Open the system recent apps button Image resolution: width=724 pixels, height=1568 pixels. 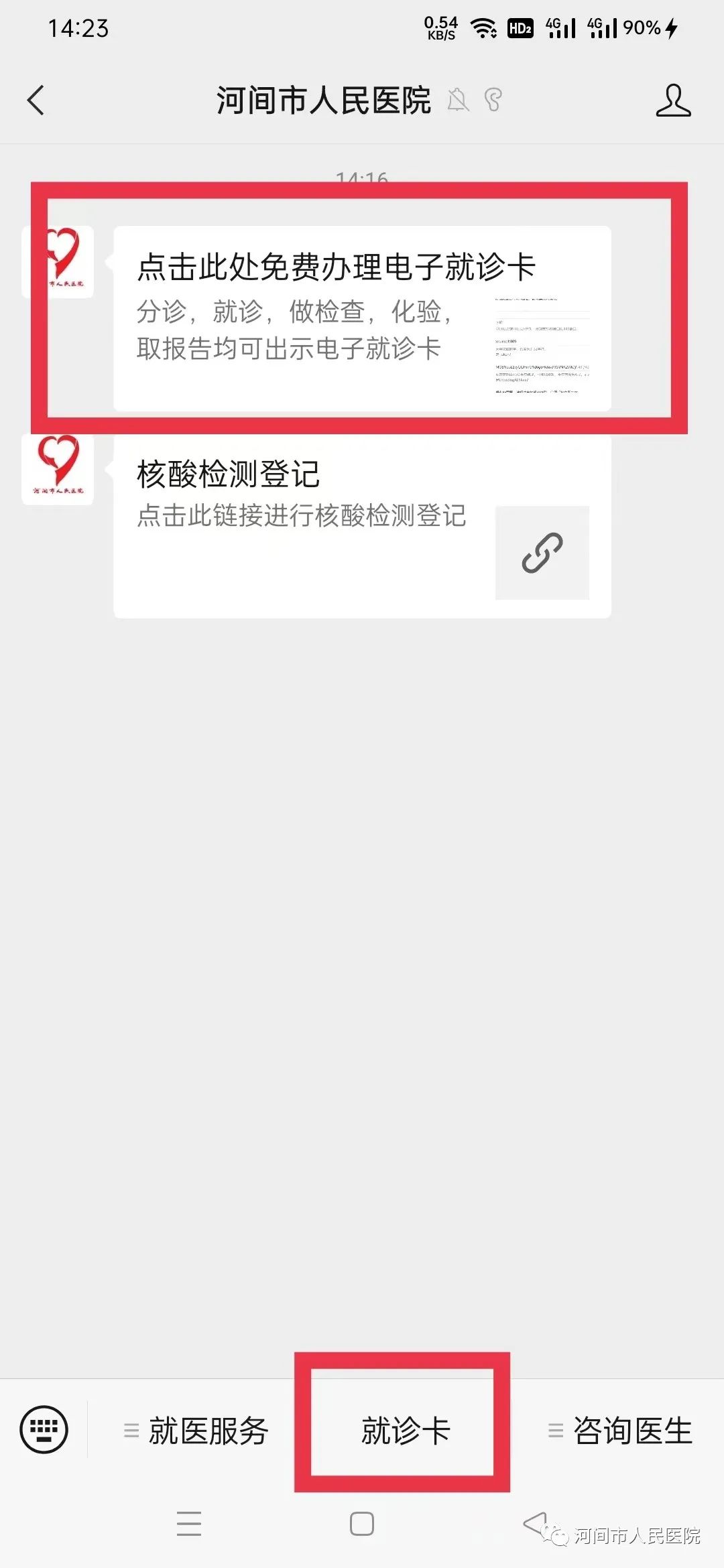(x=189, y=1524)
